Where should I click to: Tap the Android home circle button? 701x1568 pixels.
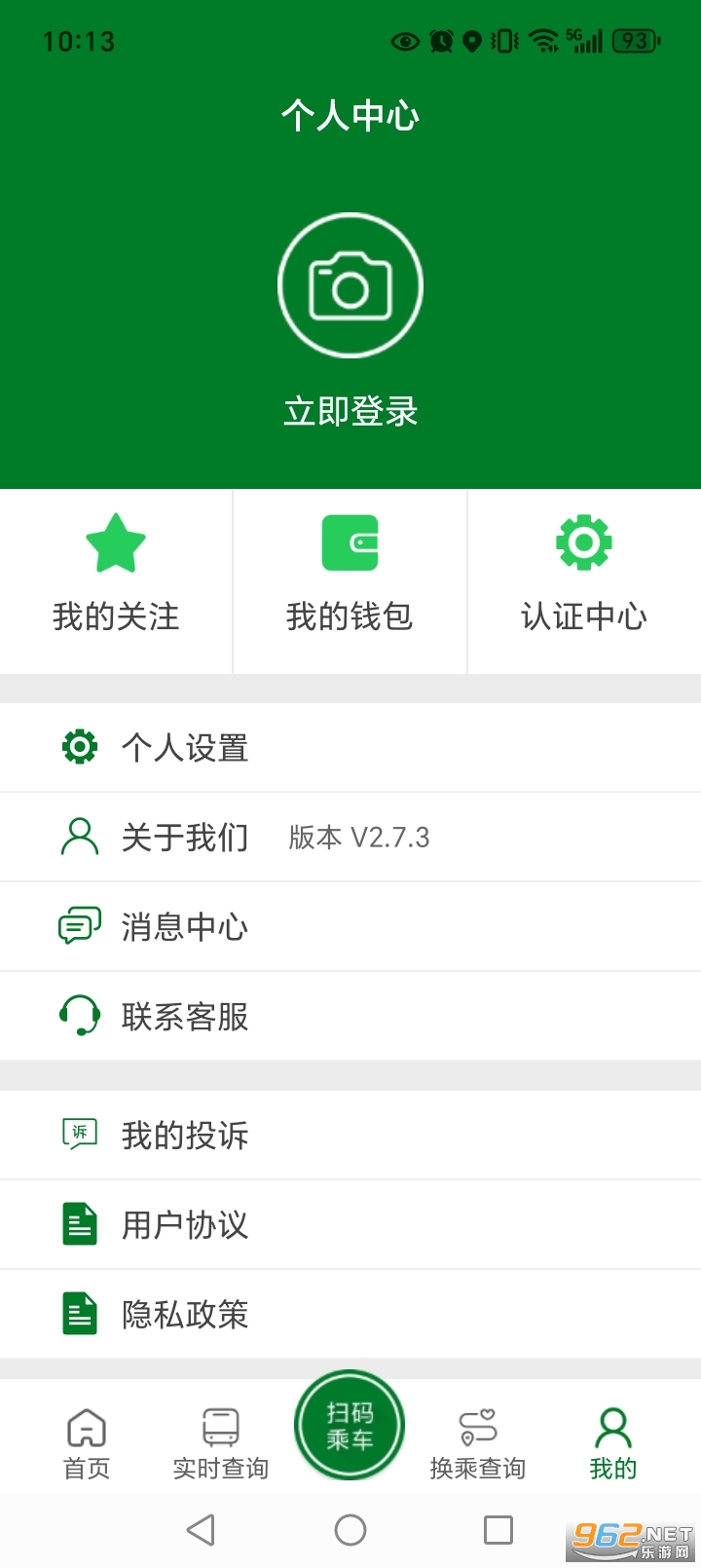point(350,1528)
